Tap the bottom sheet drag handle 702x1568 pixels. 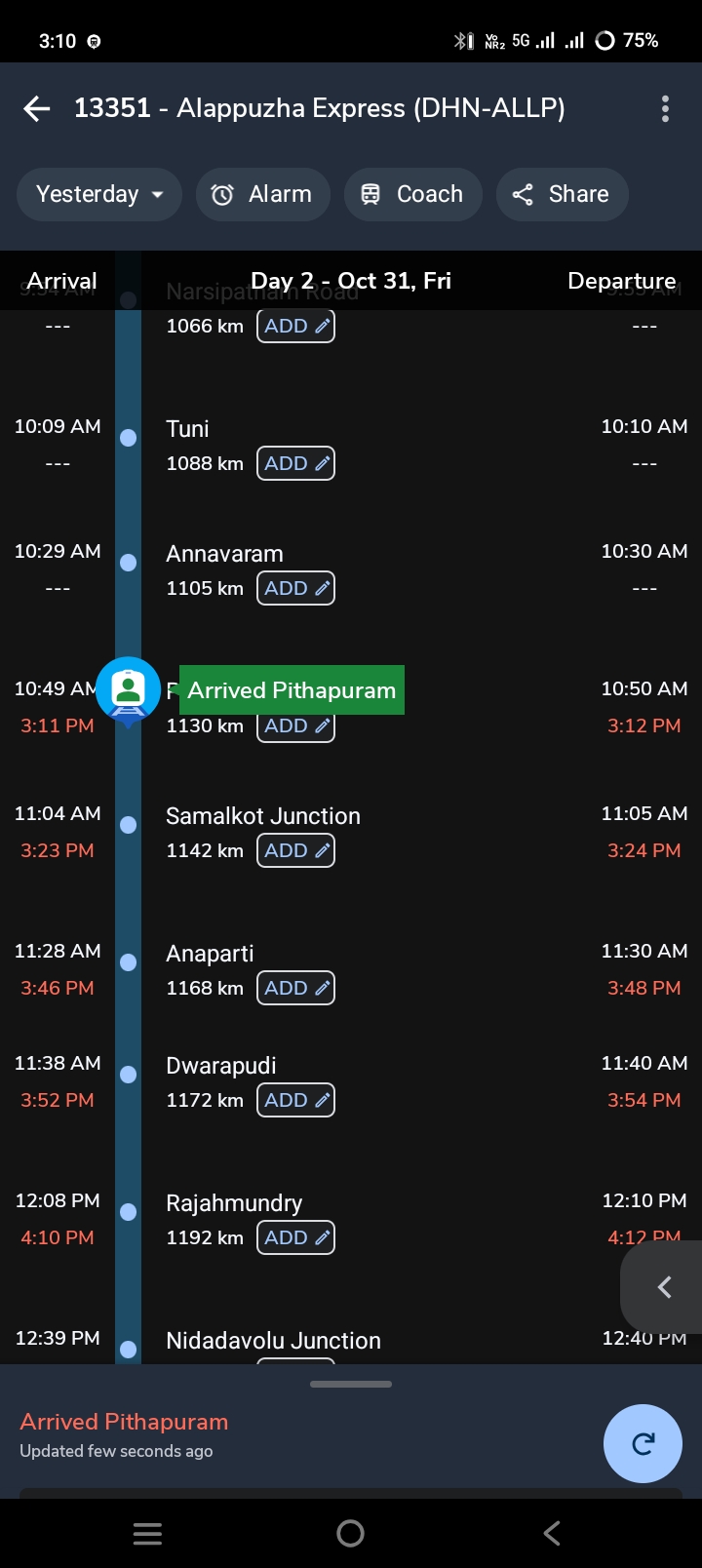tap(351, 1384)
